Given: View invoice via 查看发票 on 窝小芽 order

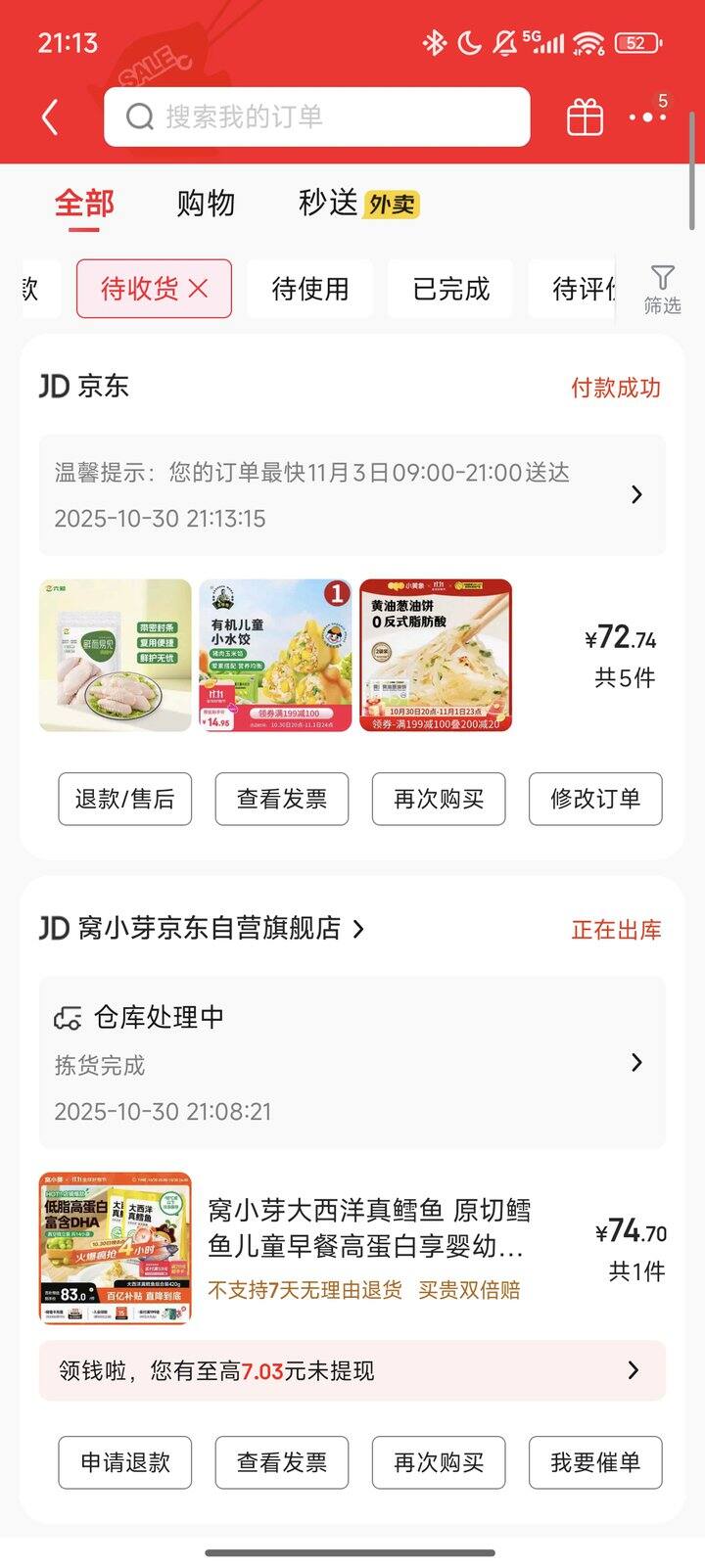Looking at the screenshot, I should (281, 1462).
